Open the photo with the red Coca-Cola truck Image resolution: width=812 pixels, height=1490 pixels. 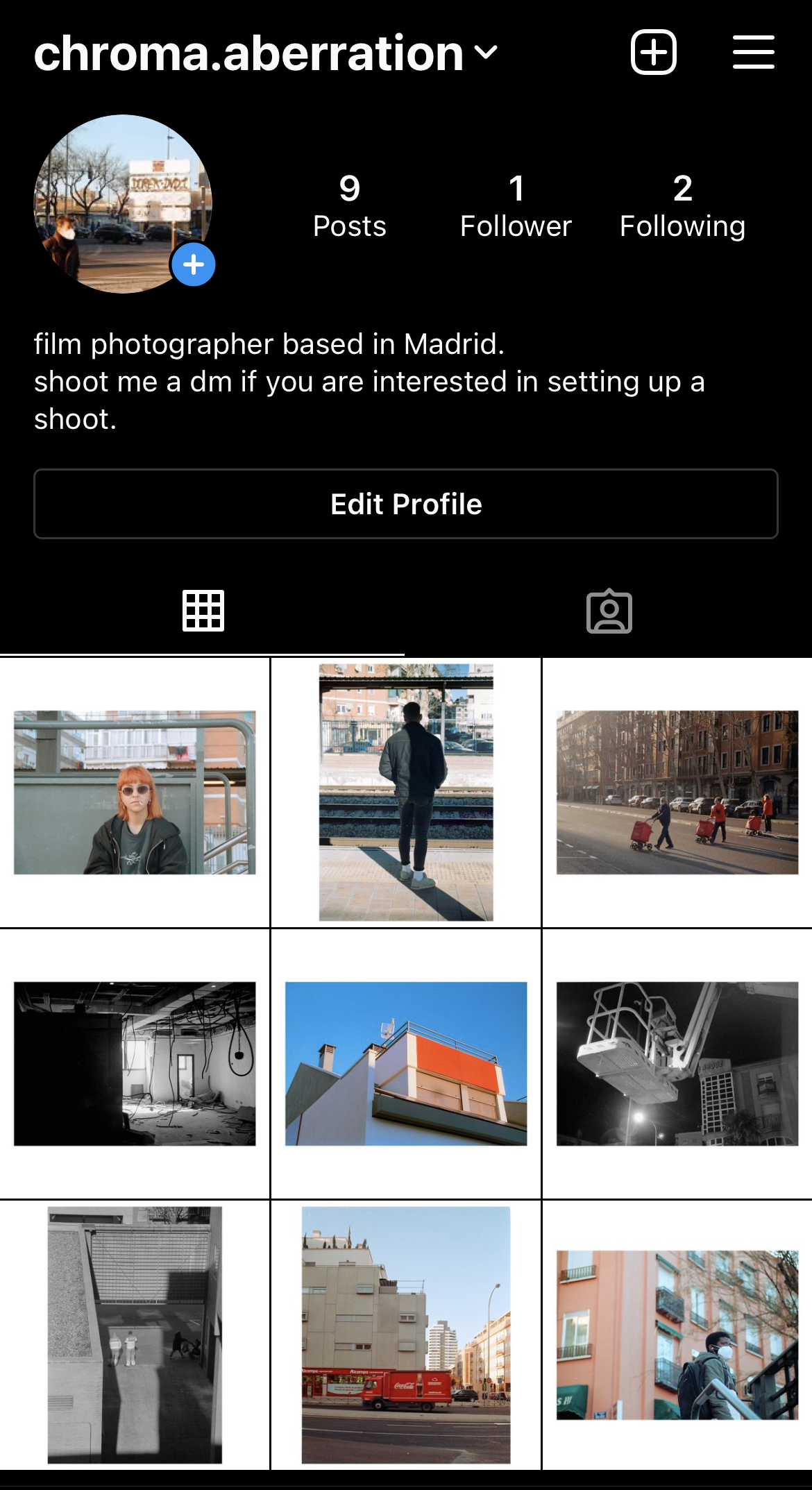click(406, 1335)
